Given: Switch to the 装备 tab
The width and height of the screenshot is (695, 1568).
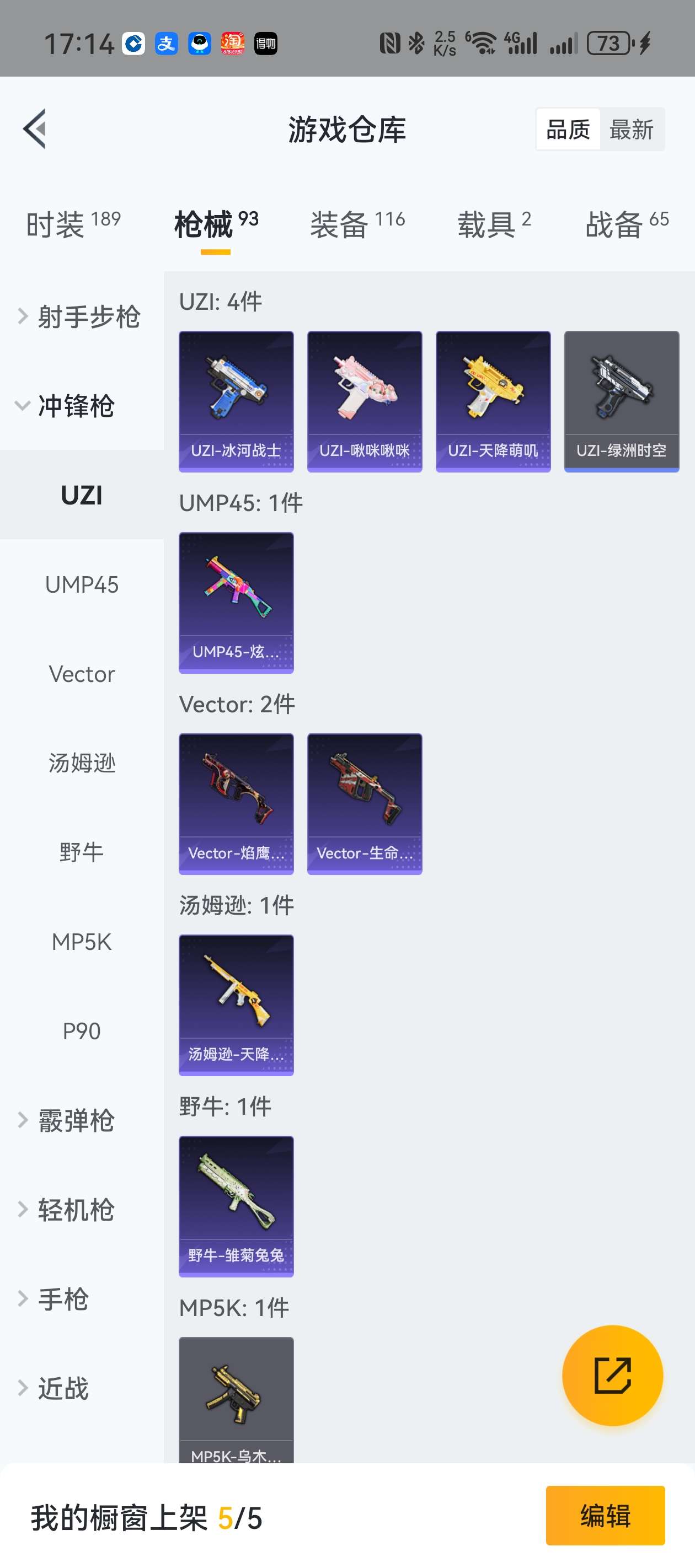Looking at the screenshot, I should pyautogui.click(x=357, y=224).
